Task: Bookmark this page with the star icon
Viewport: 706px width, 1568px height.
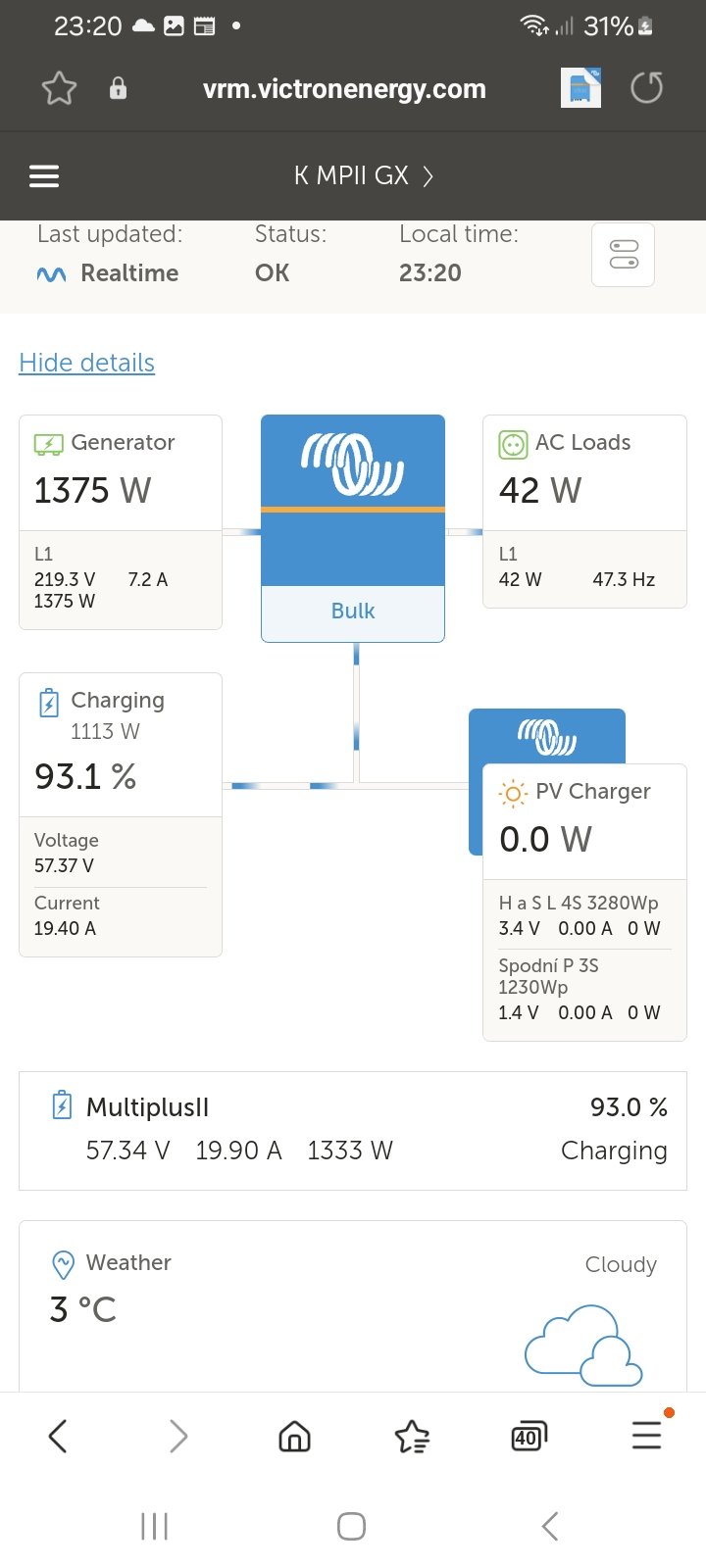Action: 59,88
